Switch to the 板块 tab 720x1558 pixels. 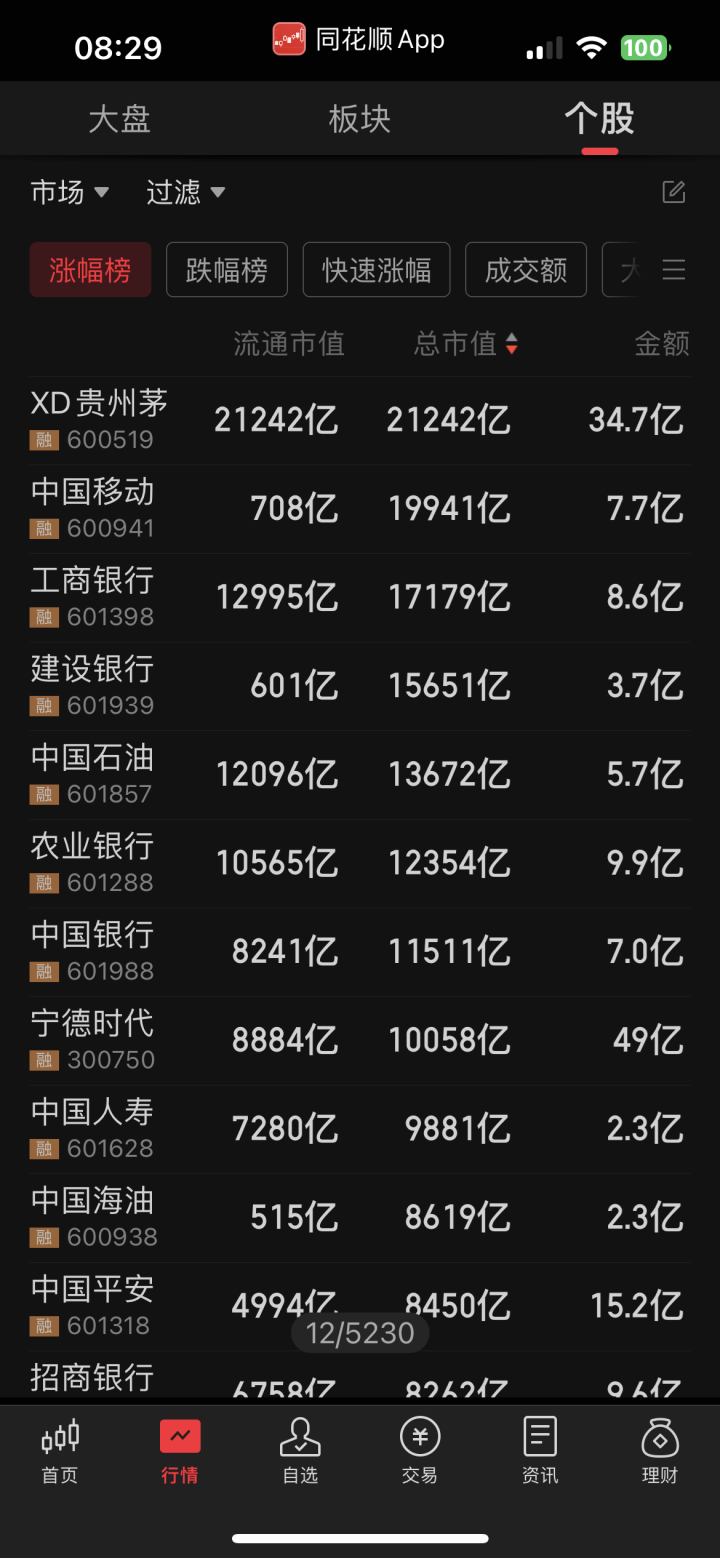click(359, 119)
